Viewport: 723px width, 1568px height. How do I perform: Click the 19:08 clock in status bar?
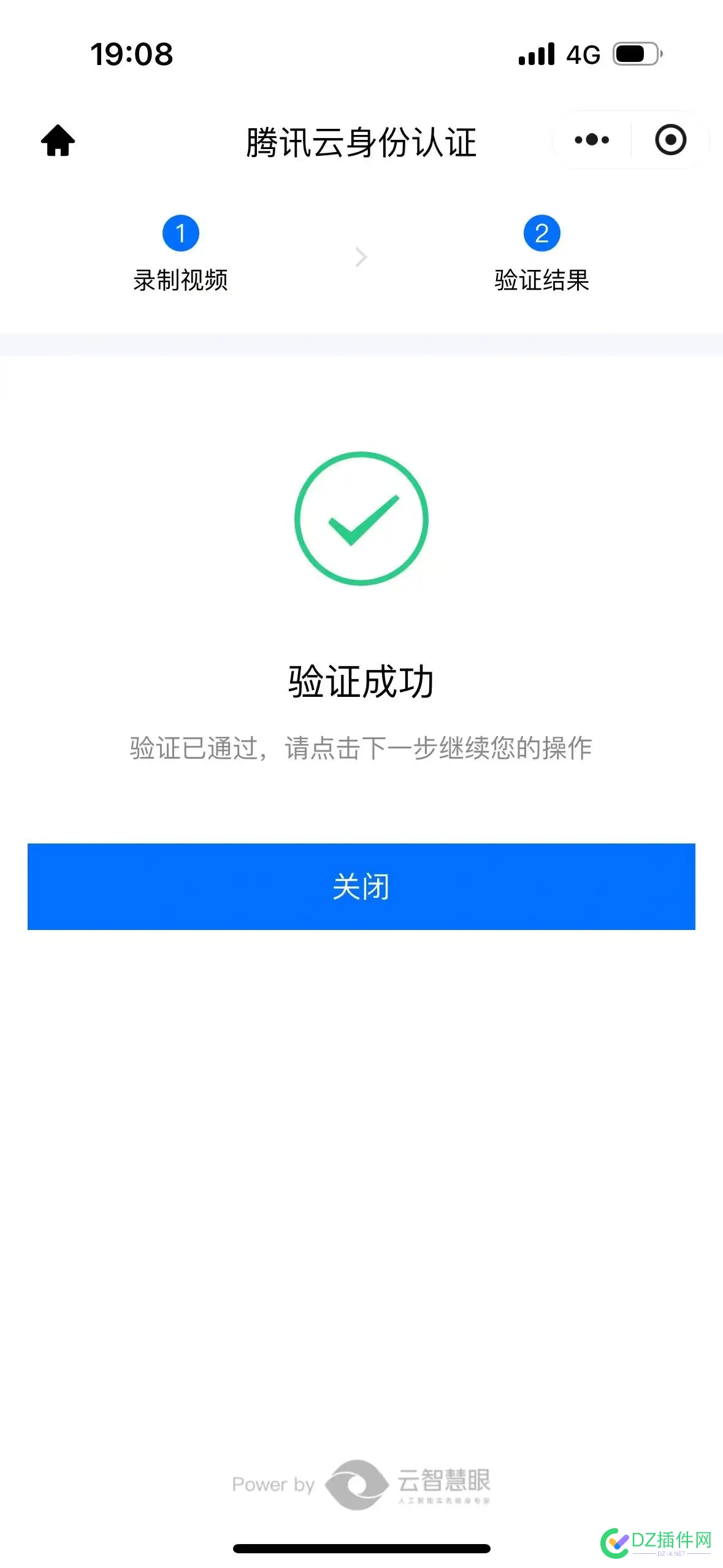point(131,54)
